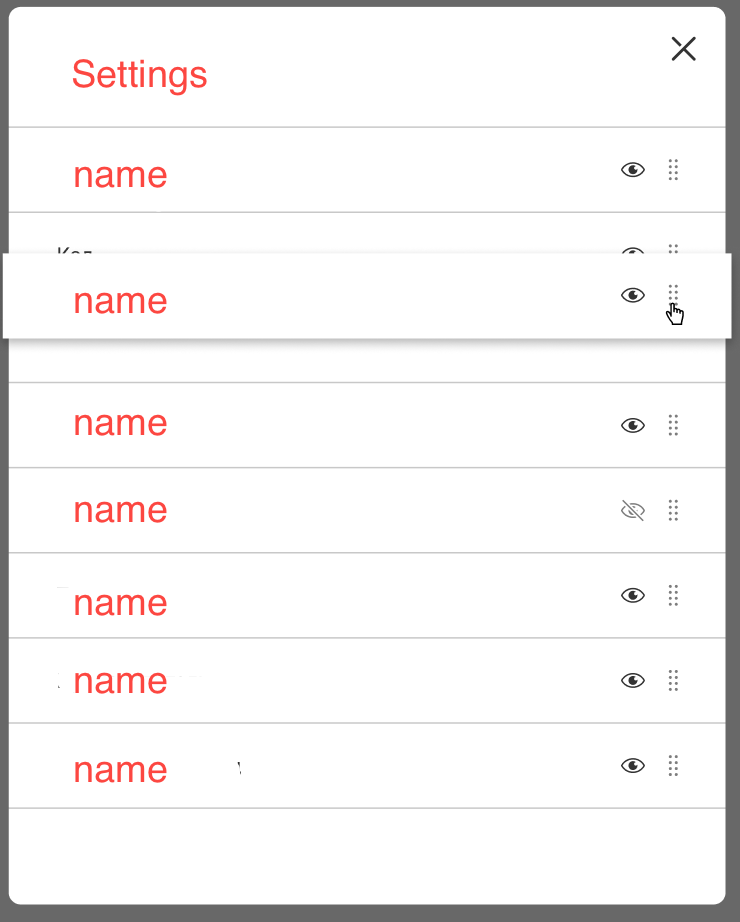This screenshot has width=740, height=922.
Task: Hide the first name row using its eye toggle
Action: tap(633, 170)
